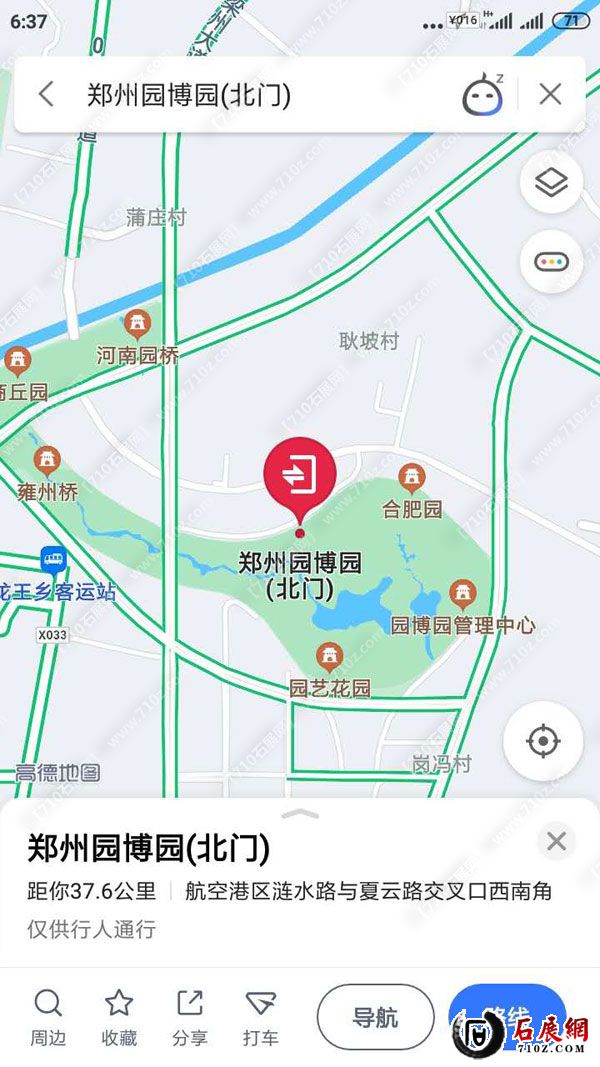Search nearby with 周边
Viewport: 600px width, 1067px height.
click(x=48, y=1017)
